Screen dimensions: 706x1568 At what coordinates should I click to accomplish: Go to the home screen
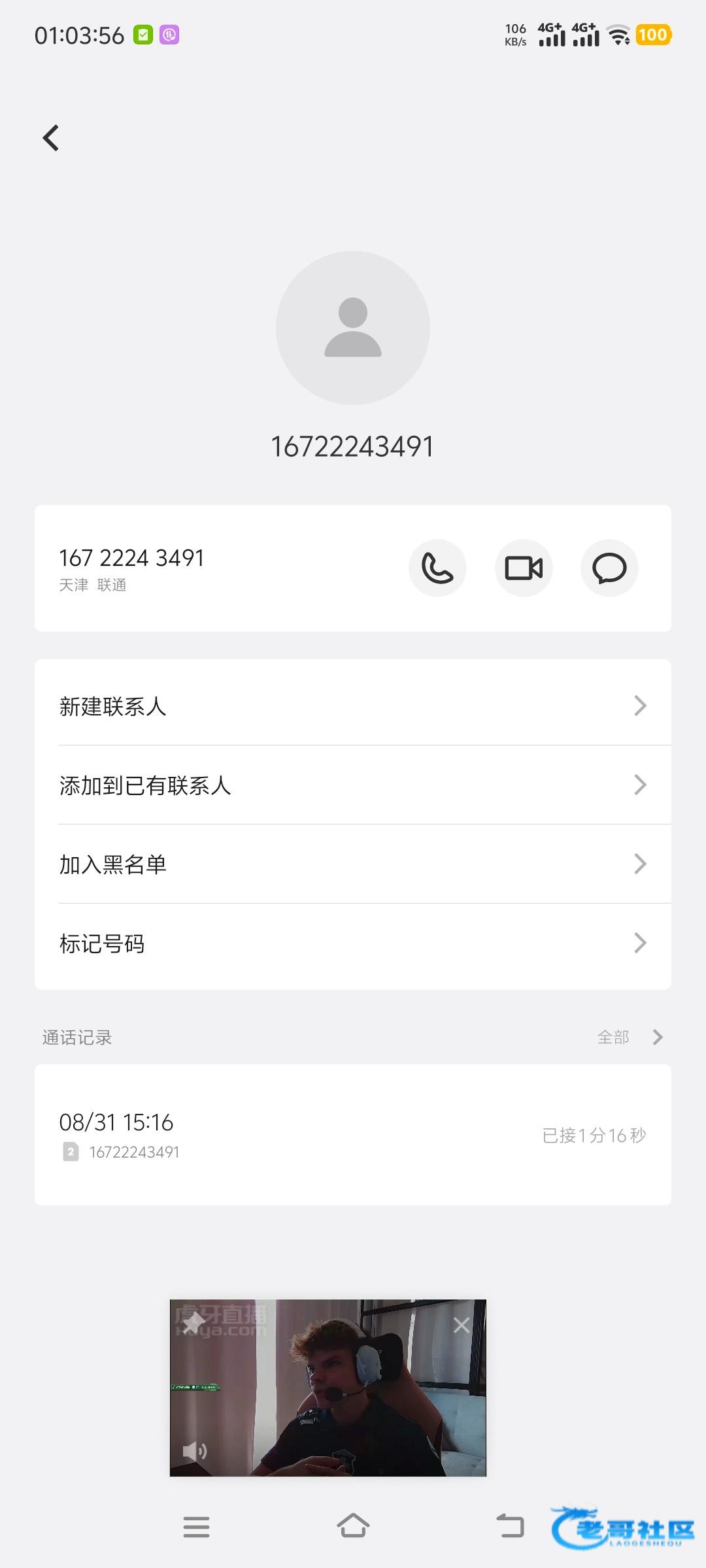pyautogui.click(x=353, y=1526)
